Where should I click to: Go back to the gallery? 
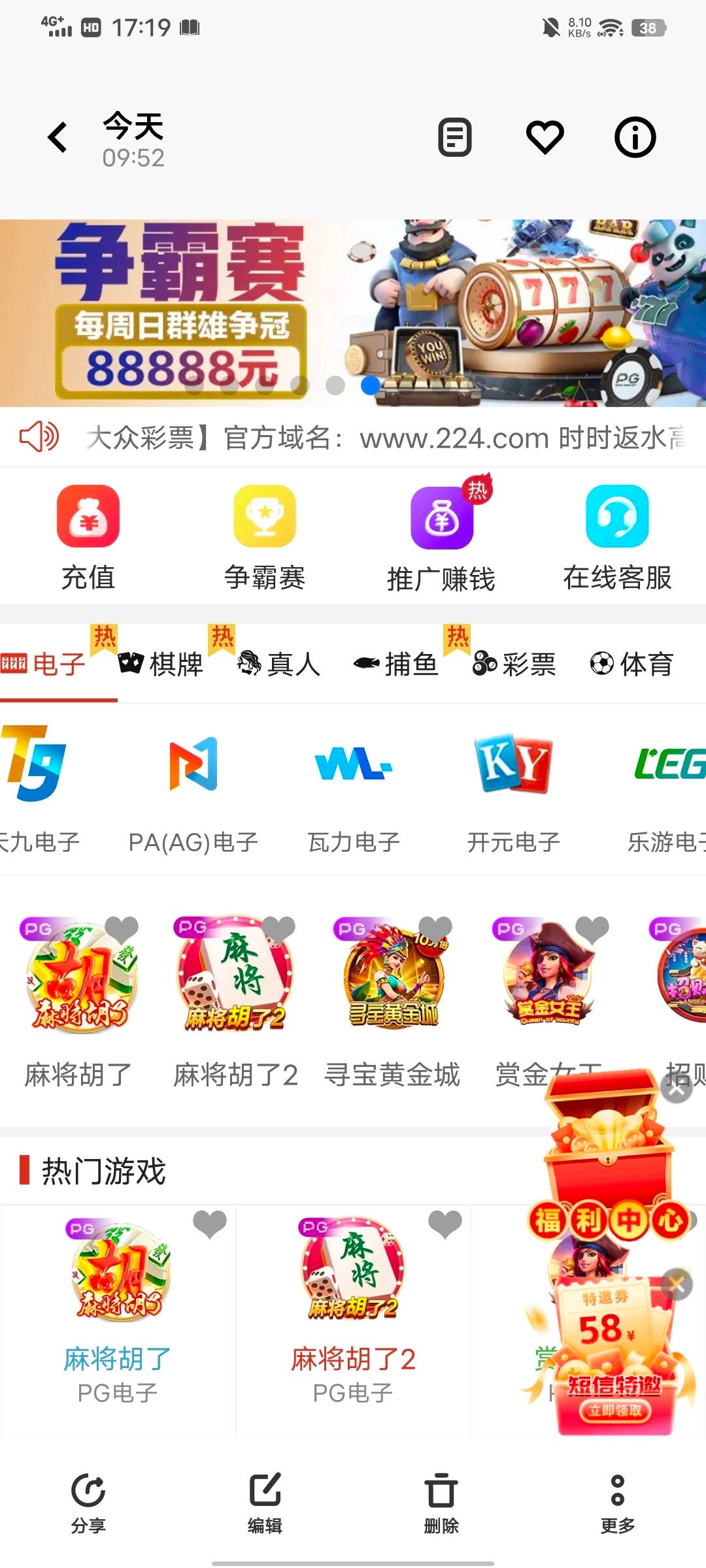[x=58, y=137]
